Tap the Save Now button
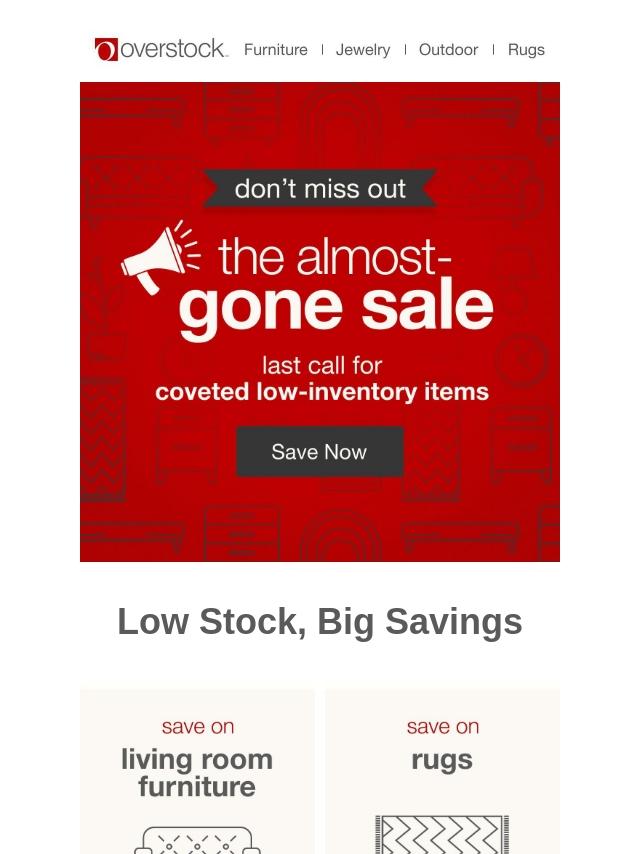This screenshot has width=640, height=854. point(320,452)
